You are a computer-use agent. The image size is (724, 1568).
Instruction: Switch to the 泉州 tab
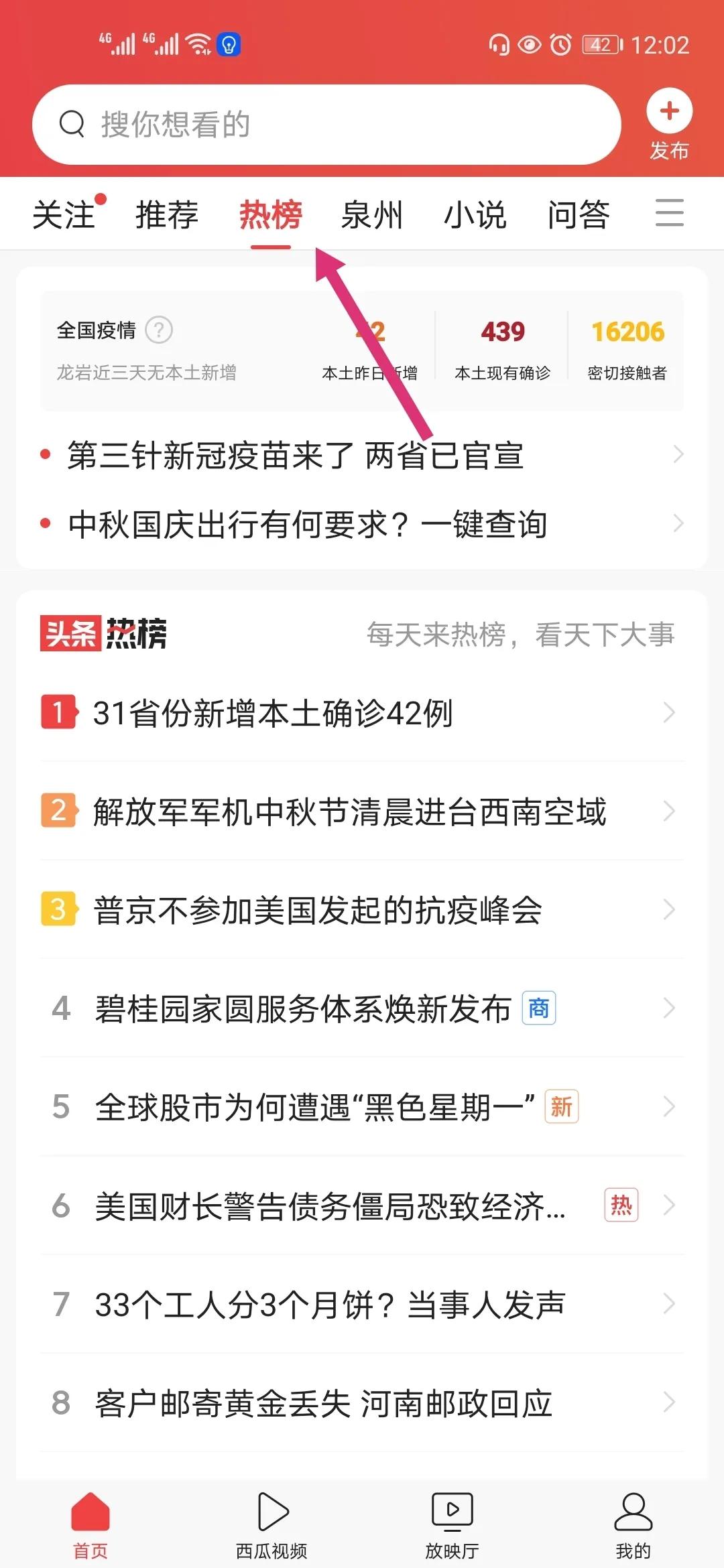373,214
